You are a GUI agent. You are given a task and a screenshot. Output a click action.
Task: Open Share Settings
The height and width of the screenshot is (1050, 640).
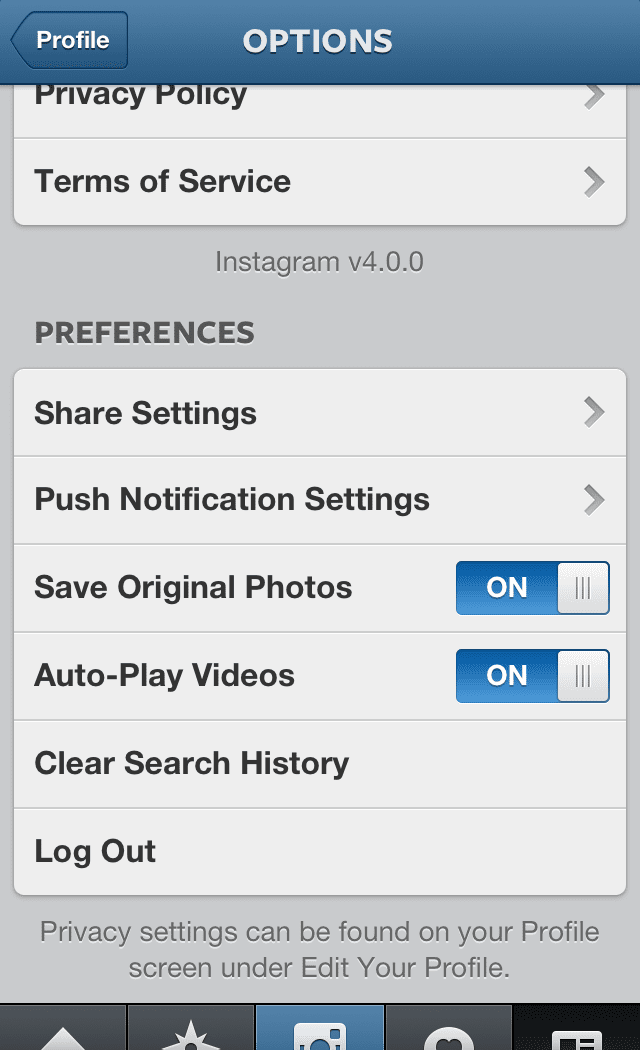[x=320, y=413]
